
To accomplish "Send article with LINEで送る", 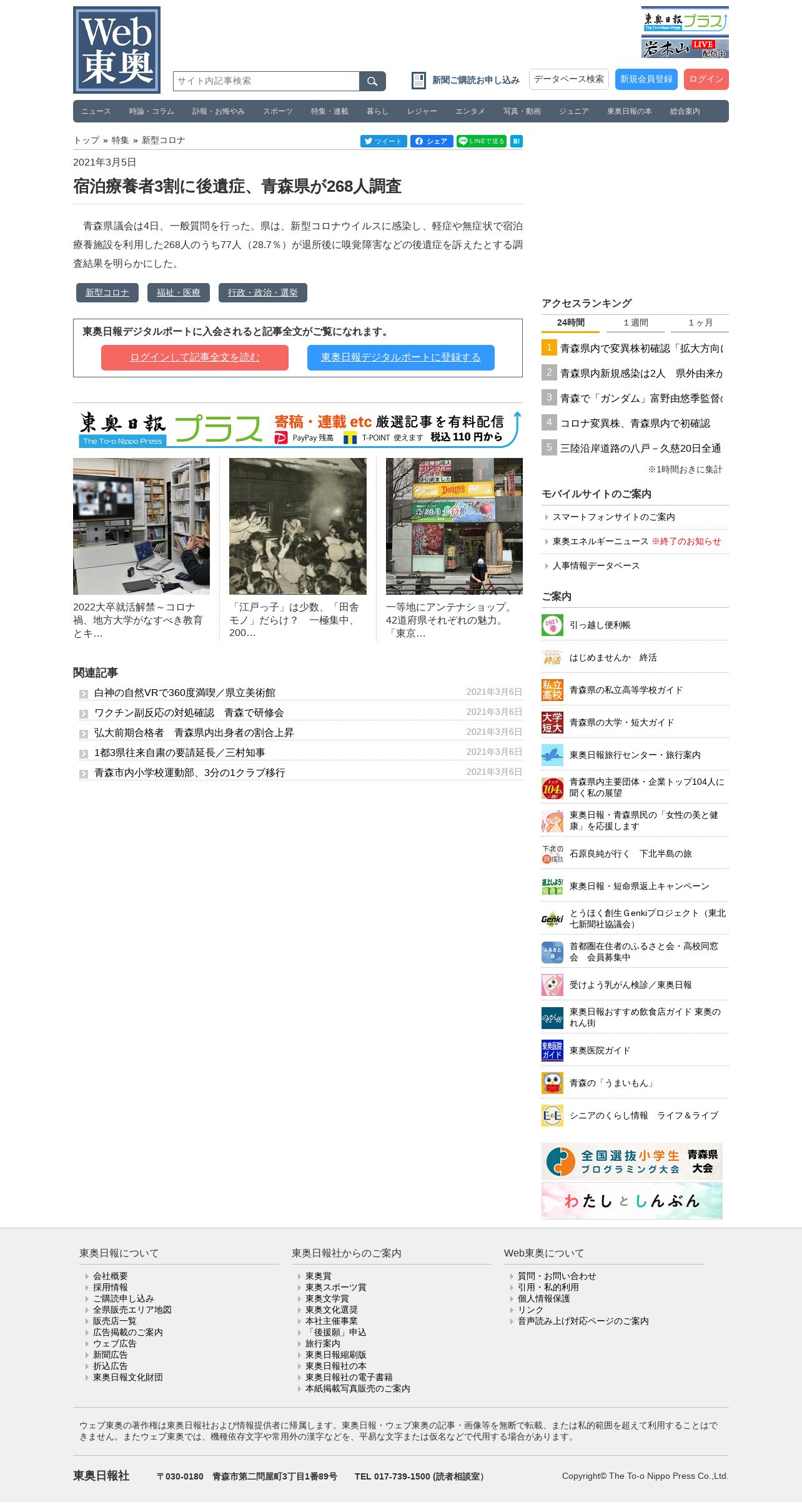I will 481,141.
